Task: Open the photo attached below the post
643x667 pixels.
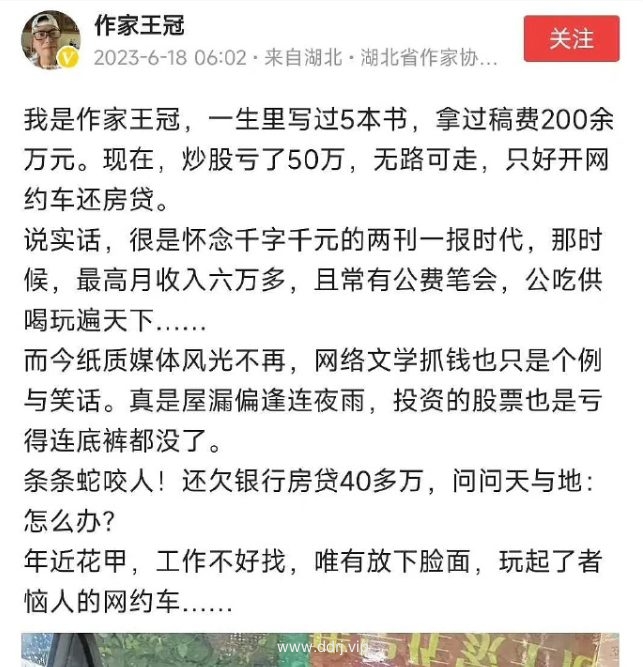Action: 320,648
